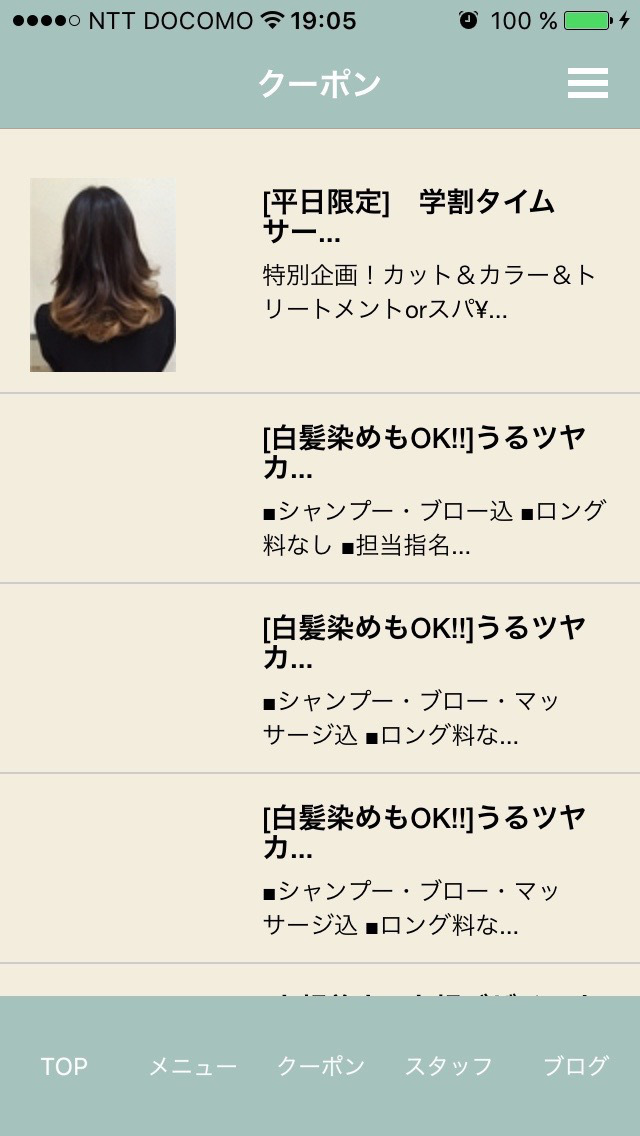The width and height of the screenshot is (640, 1136).
Task: Switch to the メニュー tab
Action: (x=193, y=1066)
